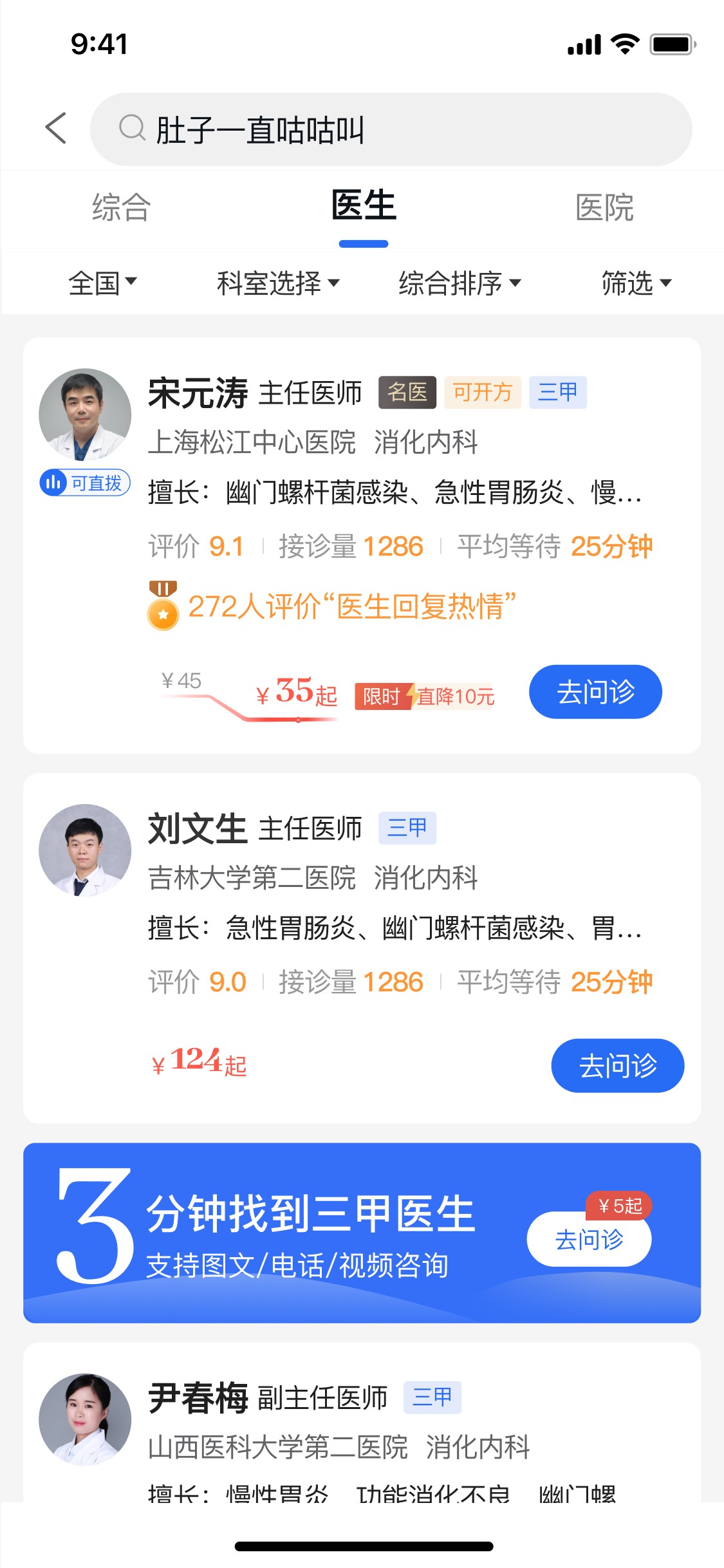Click the magnifier icon in search bar
724x1568 pixels.
tap(132, 128)
